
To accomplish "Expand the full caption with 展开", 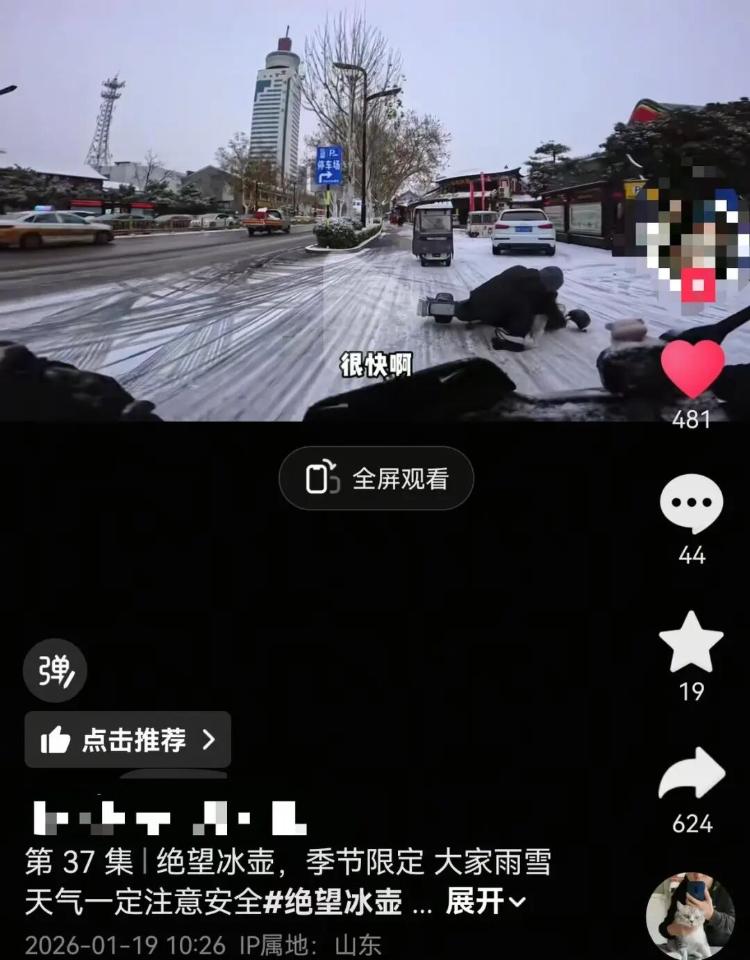I will click(x=485, y=902).
